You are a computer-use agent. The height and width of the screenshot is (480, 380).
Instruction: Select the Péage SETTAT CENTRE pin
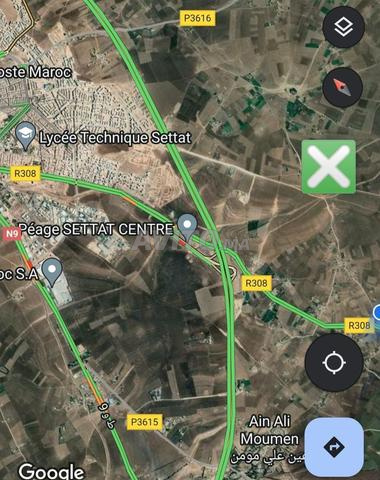tap(187, 228)
